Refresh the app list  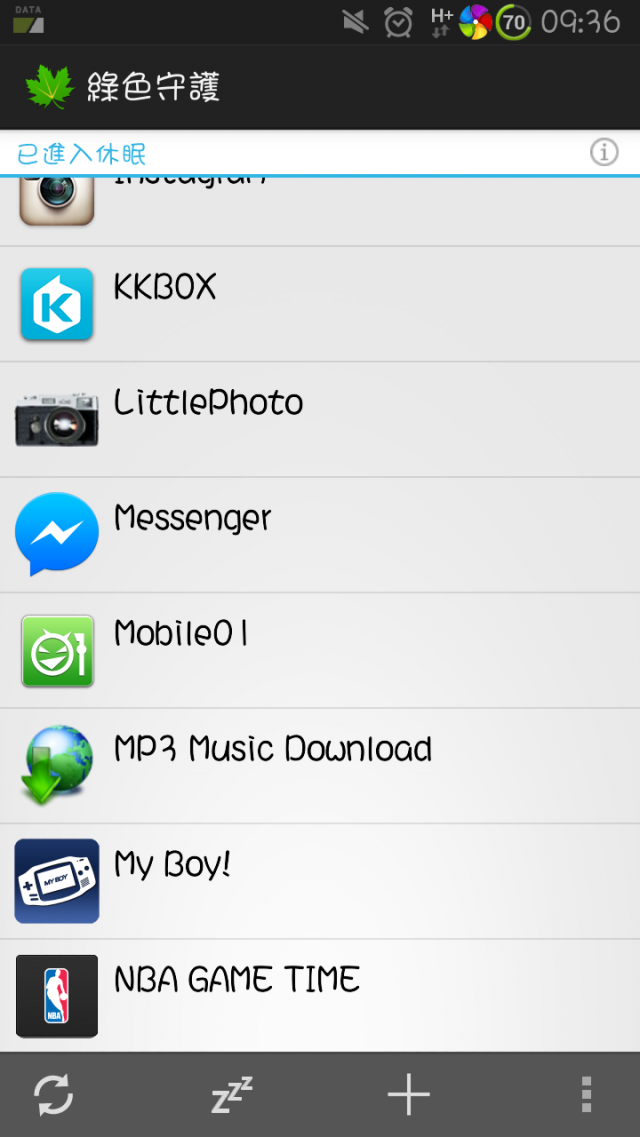click(x=54, y=1094)
